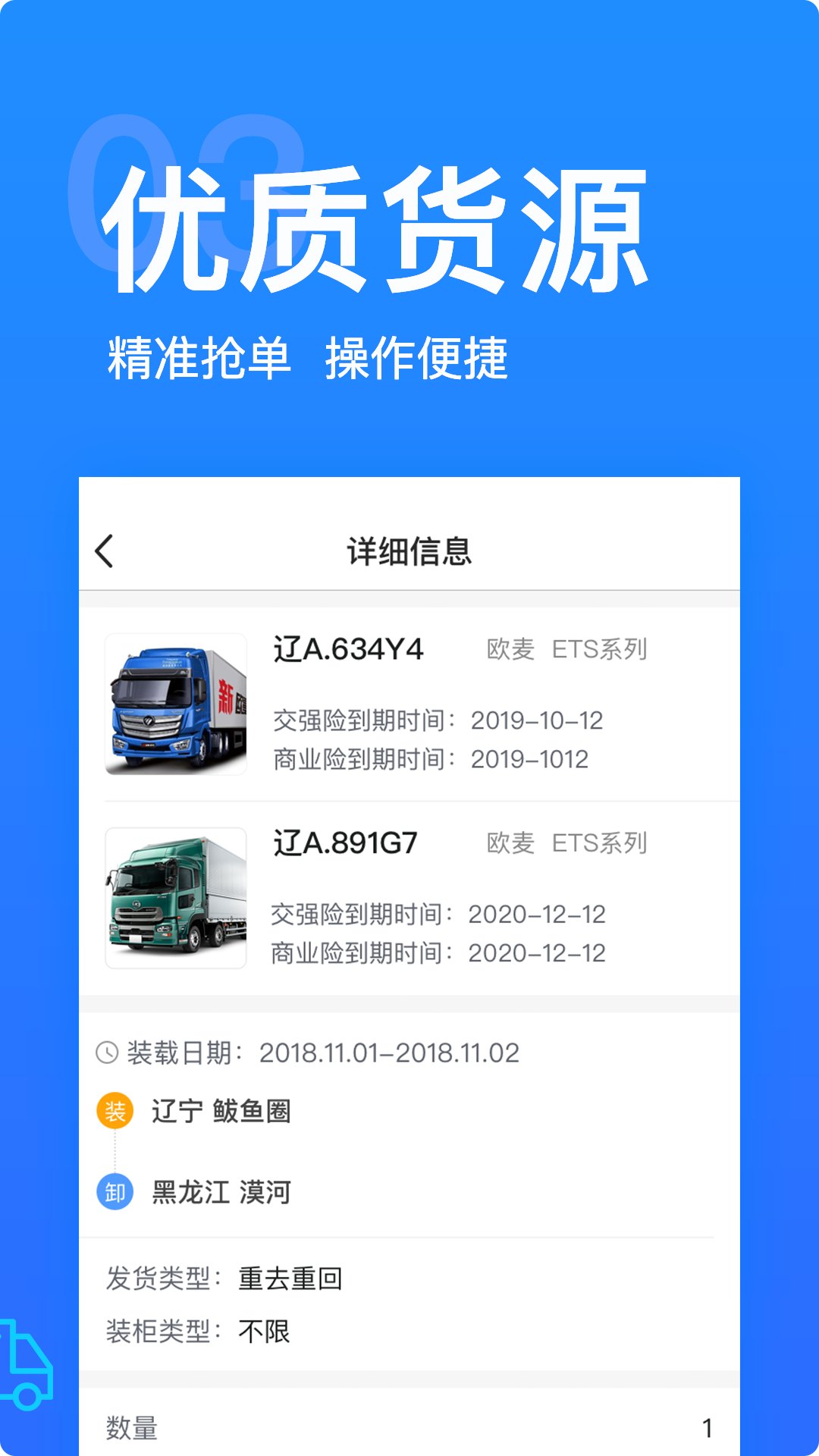
Task: Tap the 详细信息 title bar
Action: (x=409, y=551)
